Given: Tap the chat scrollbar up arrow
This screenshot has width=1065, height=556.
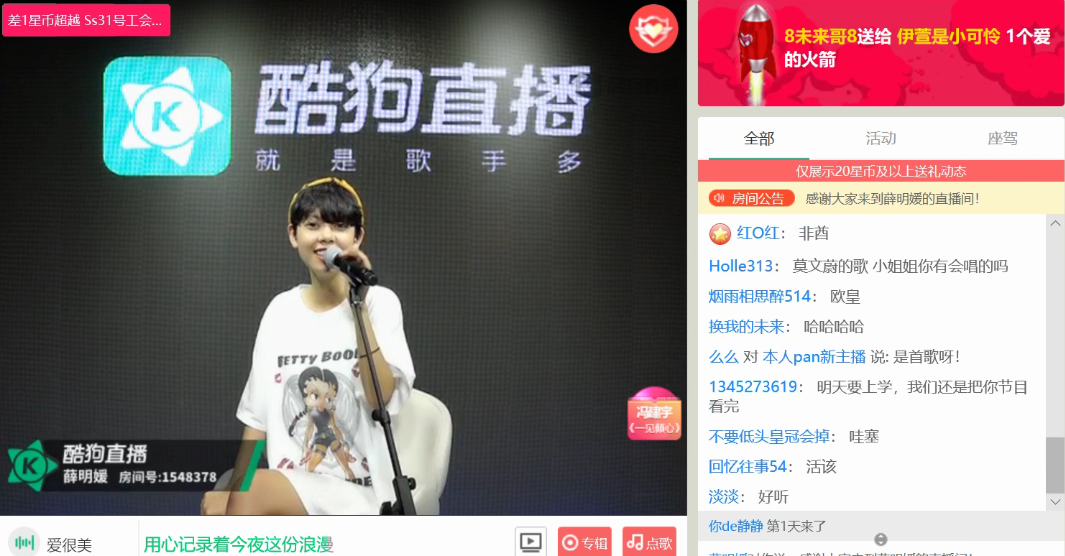Looking at the screenshot, I should tap(1055, 225).
